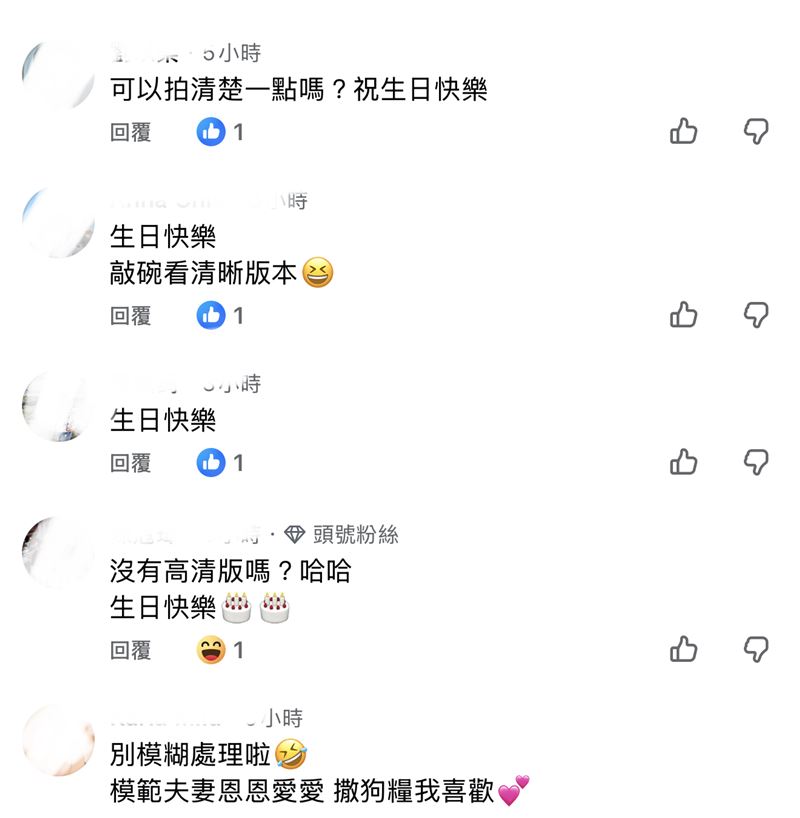
Task: Click the 😄 reaction icon under 沒有高清版嗎 comment
Action: (x=208, y=649)
